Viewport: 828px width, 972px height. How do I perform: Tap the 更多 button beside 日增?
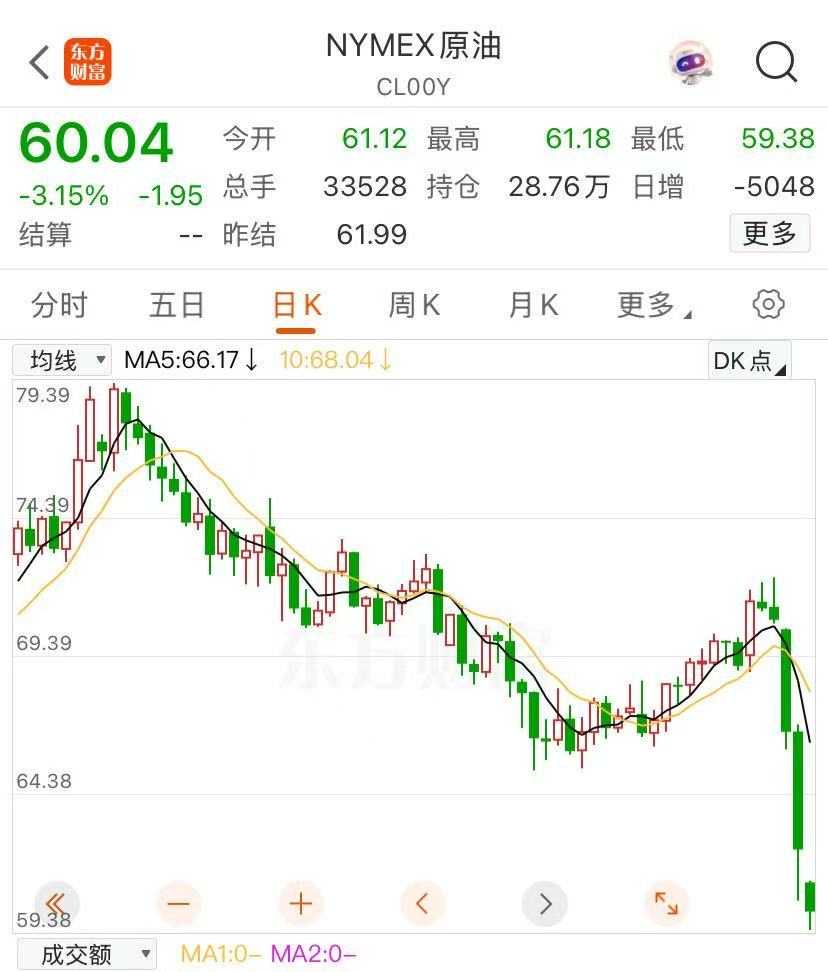click(769, 234)
